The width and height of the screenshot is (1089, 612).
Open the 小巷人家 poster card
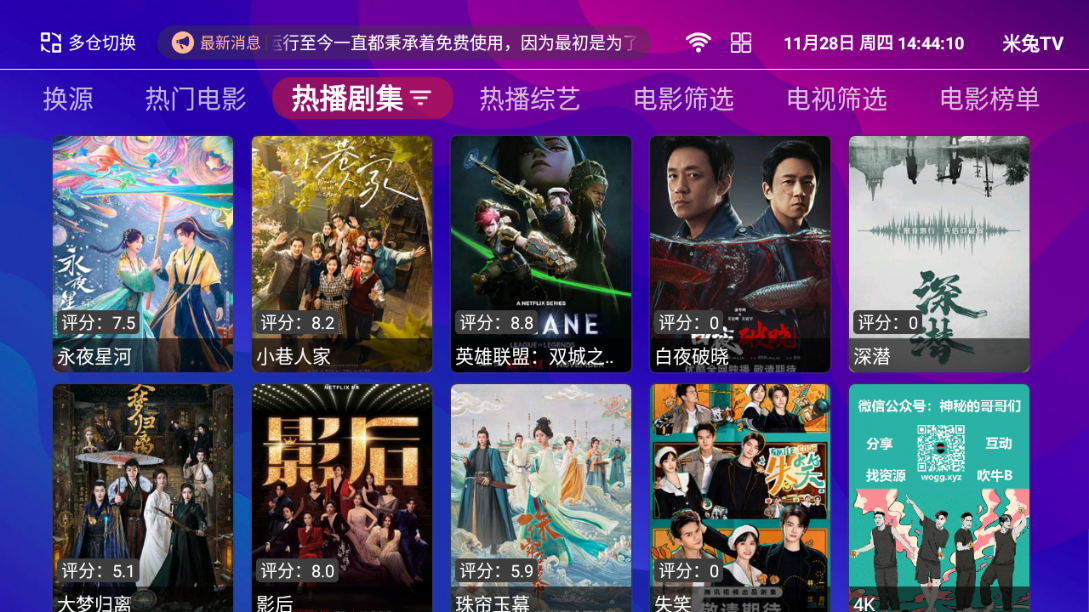pyautogui.click(x=342, y=254)
